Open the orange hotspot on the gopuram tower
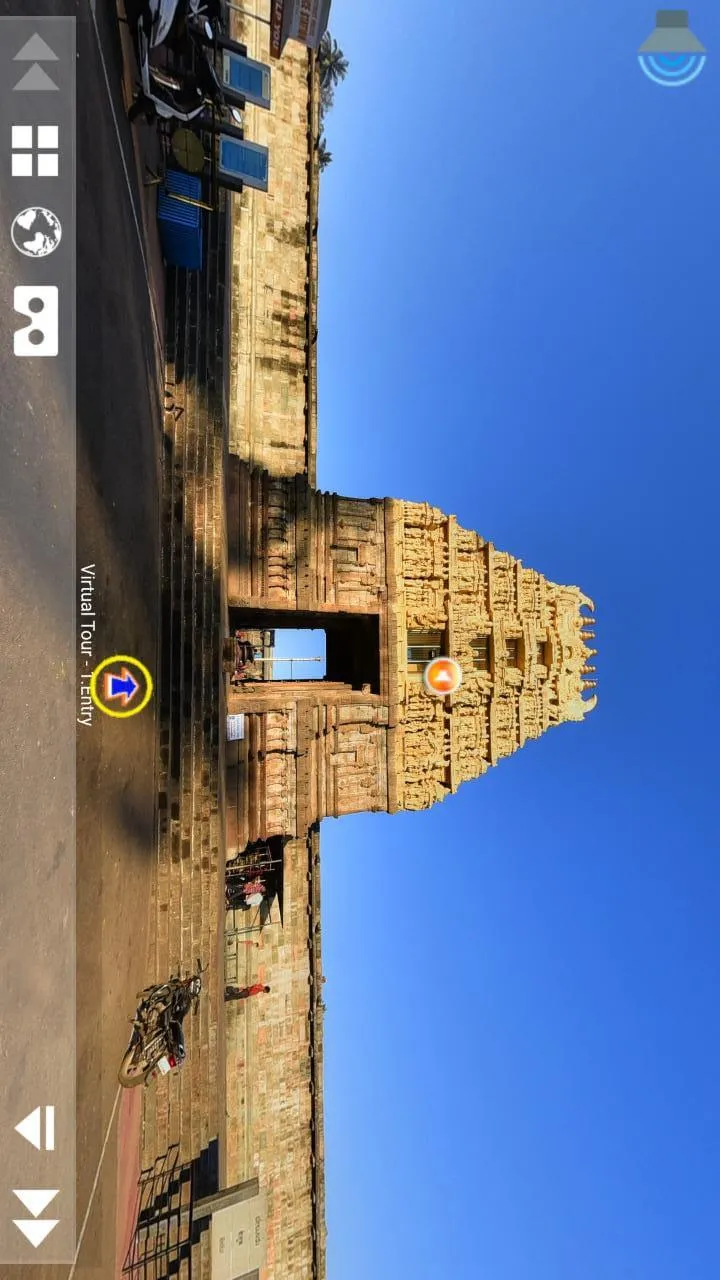This screenshot has height=1280, width=720. tap(441, 677)
